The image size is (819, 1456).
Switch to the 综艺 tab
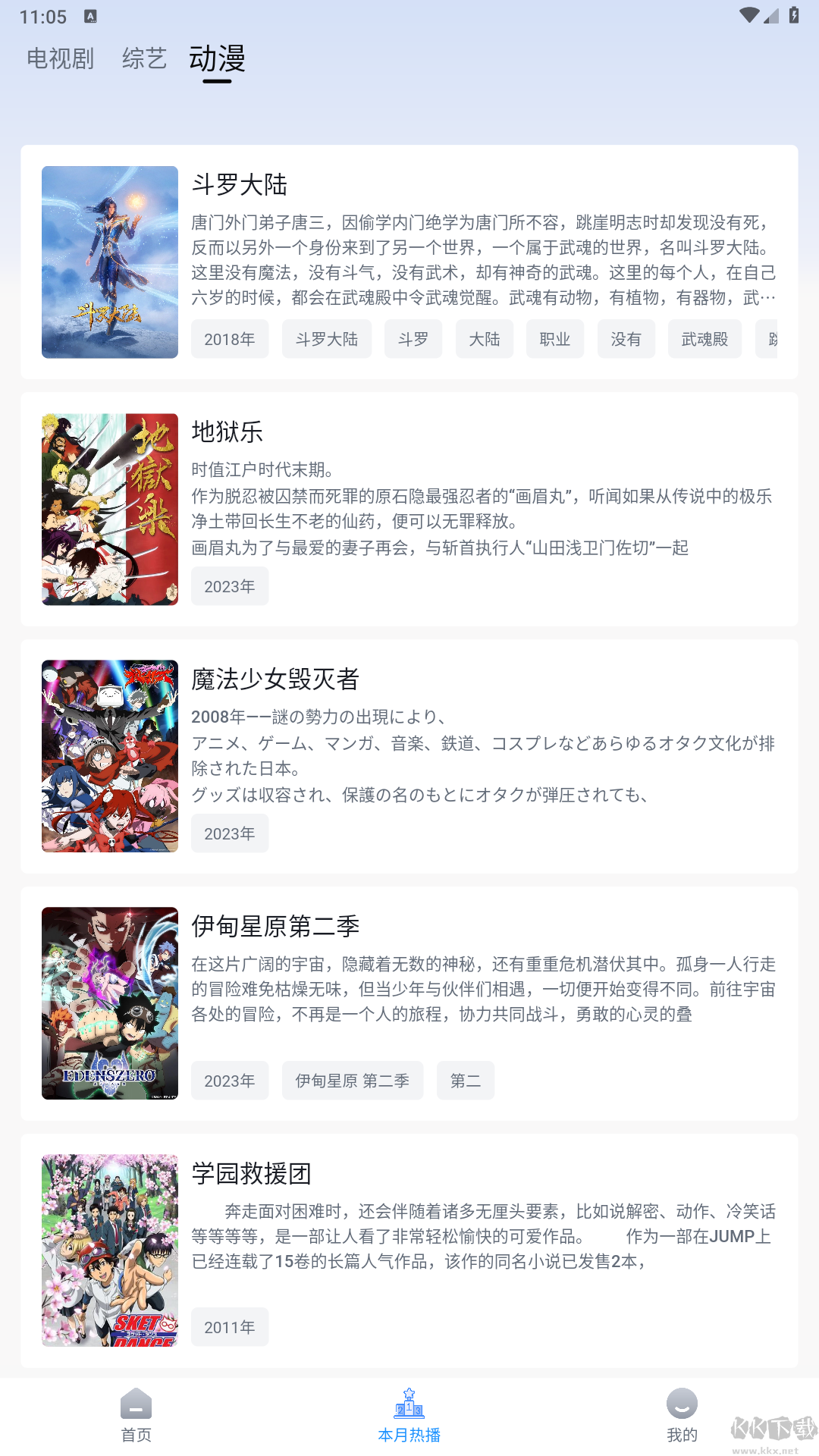144,58
